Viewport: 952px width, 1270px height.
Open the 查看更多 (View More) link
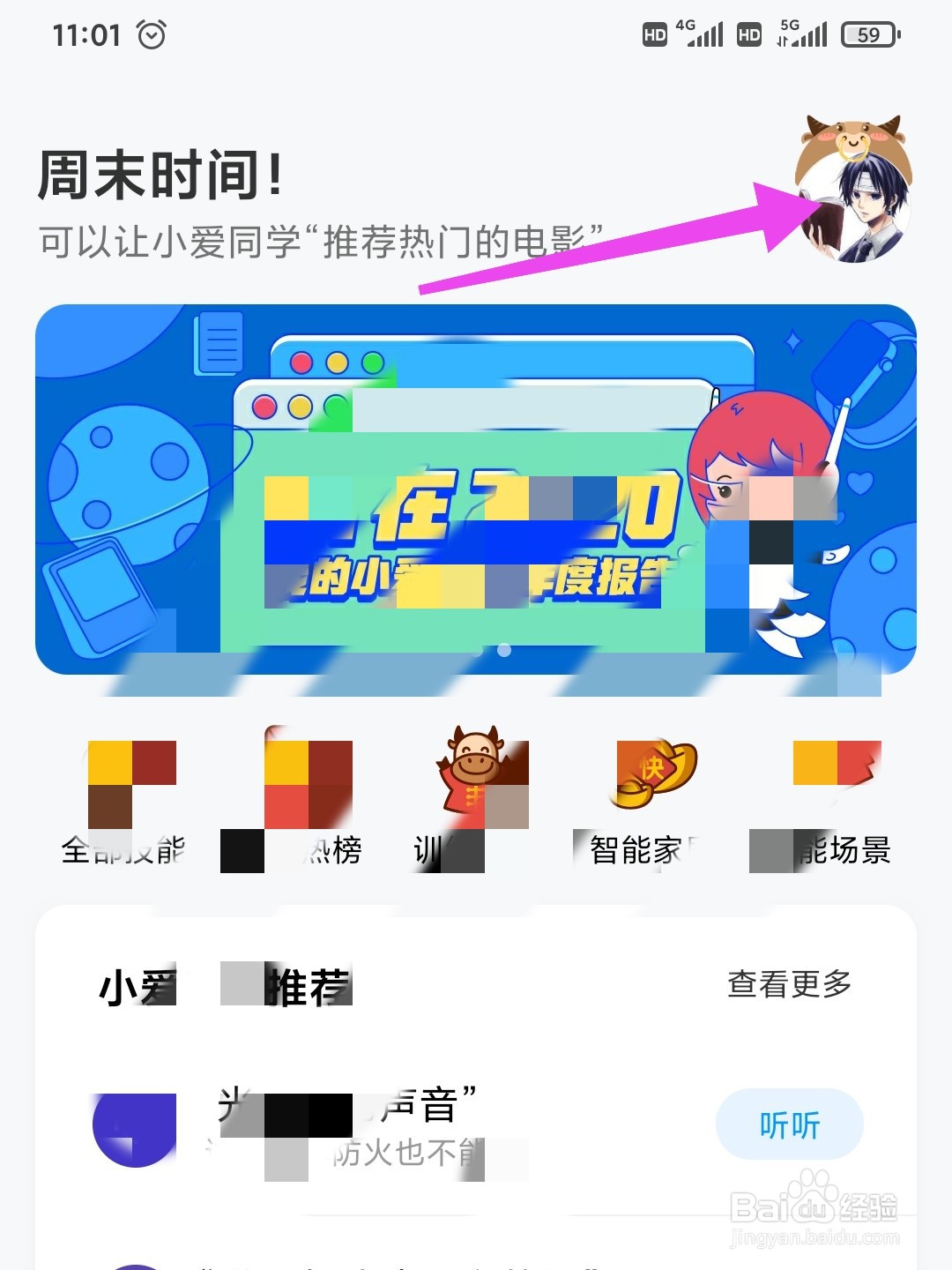click(789, 983)
